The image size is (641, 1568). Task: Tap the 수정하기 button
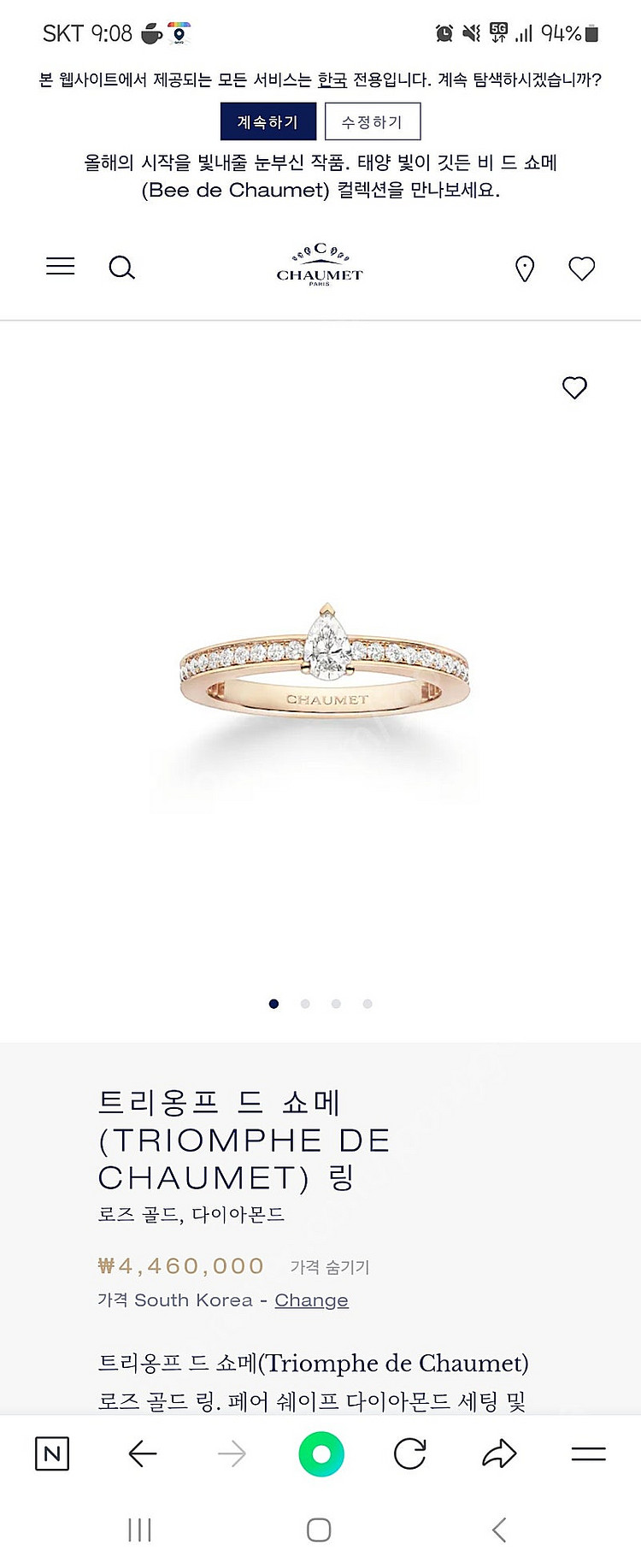(373, 121)
